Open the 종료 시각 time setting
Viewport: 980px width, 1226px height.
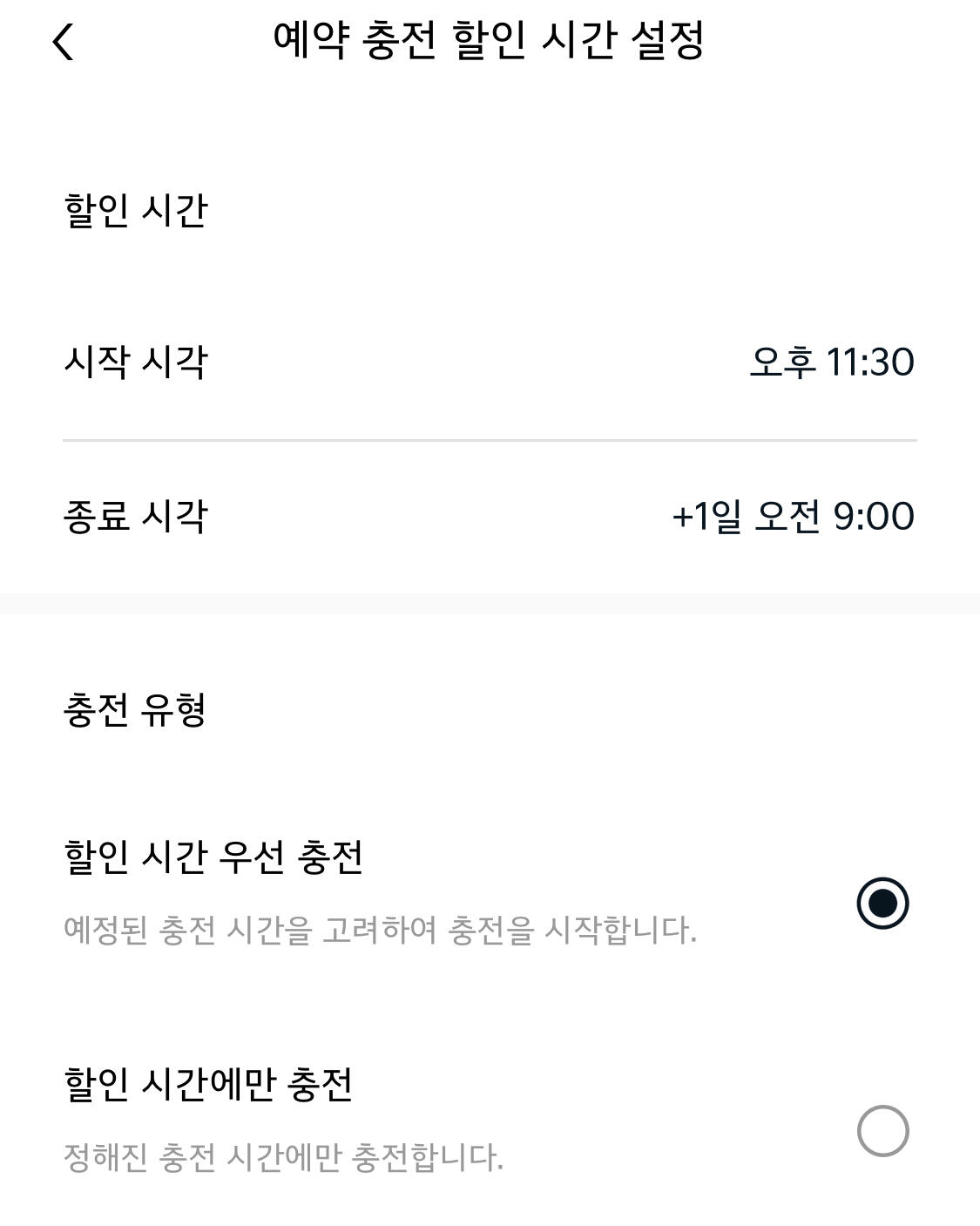tap(490, 517)
